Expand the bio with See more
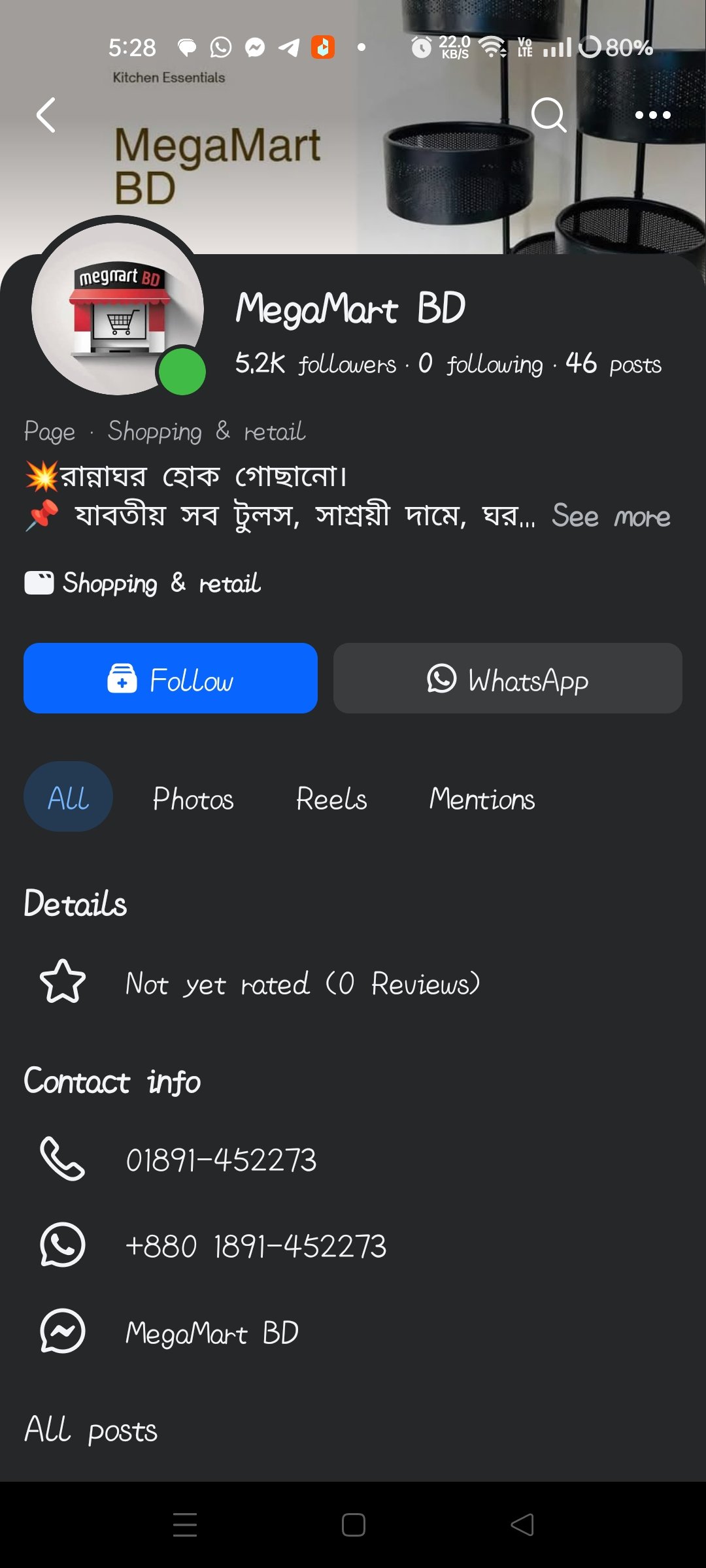Viewport: 706px width, 1568px height. 611,516
